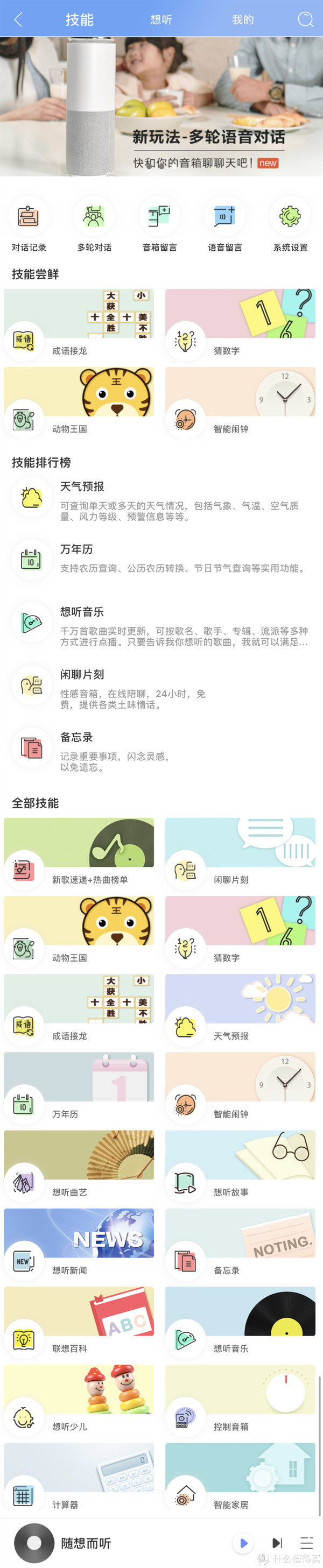Open the playlist queue icon
Viewport: 323px width, 1568px height.
[306, 1542]
